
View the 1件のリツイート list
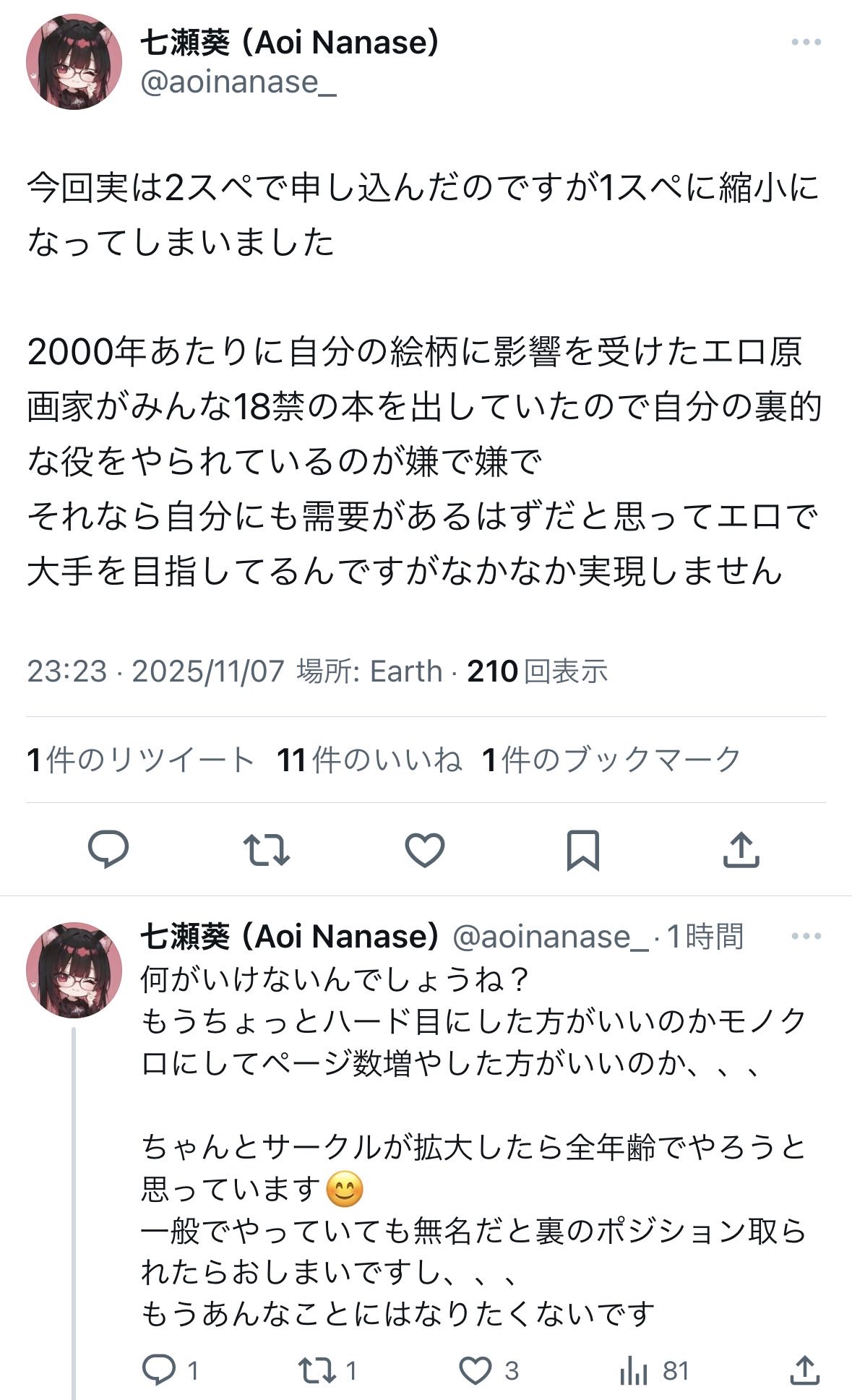(141, 760)
